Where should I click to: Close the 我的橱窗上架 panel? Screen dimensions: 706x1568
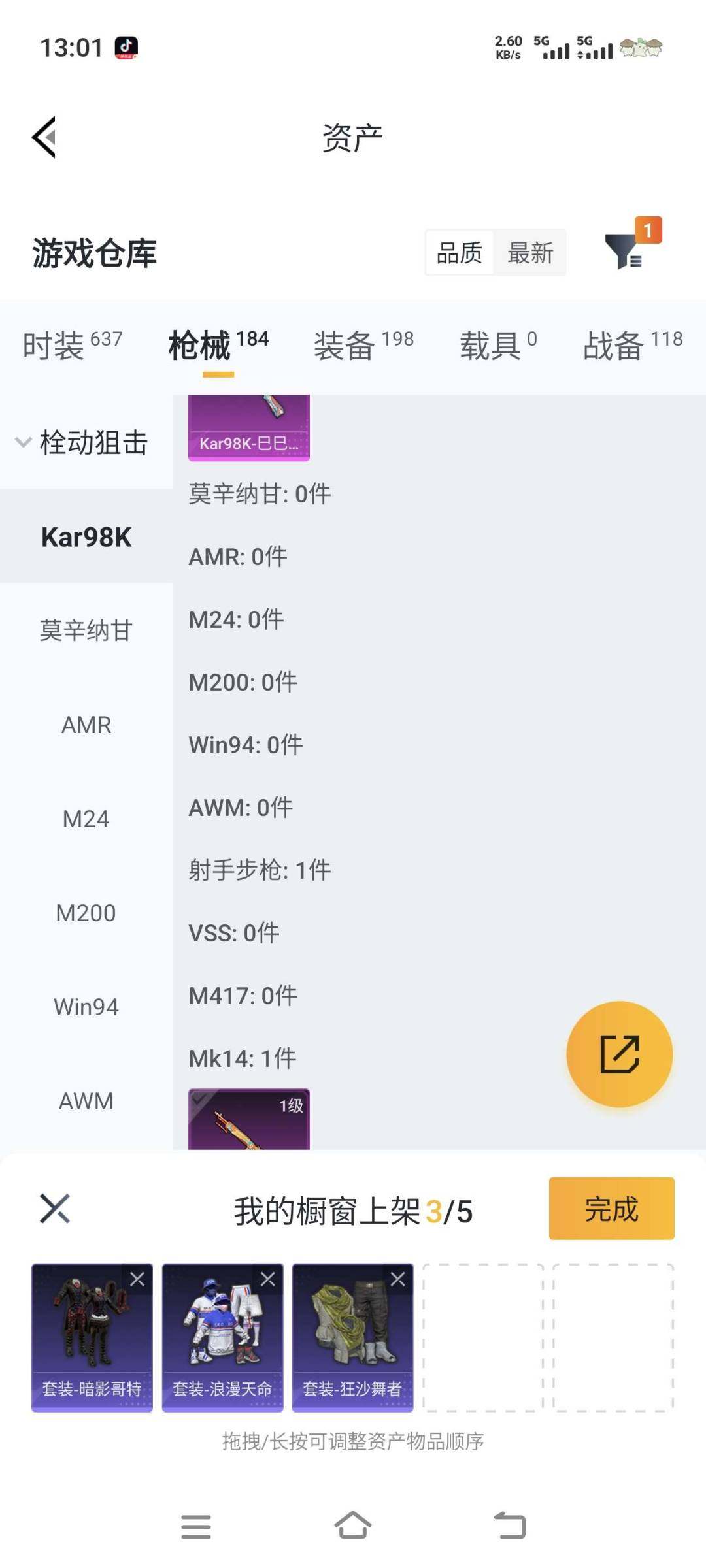55,1208
